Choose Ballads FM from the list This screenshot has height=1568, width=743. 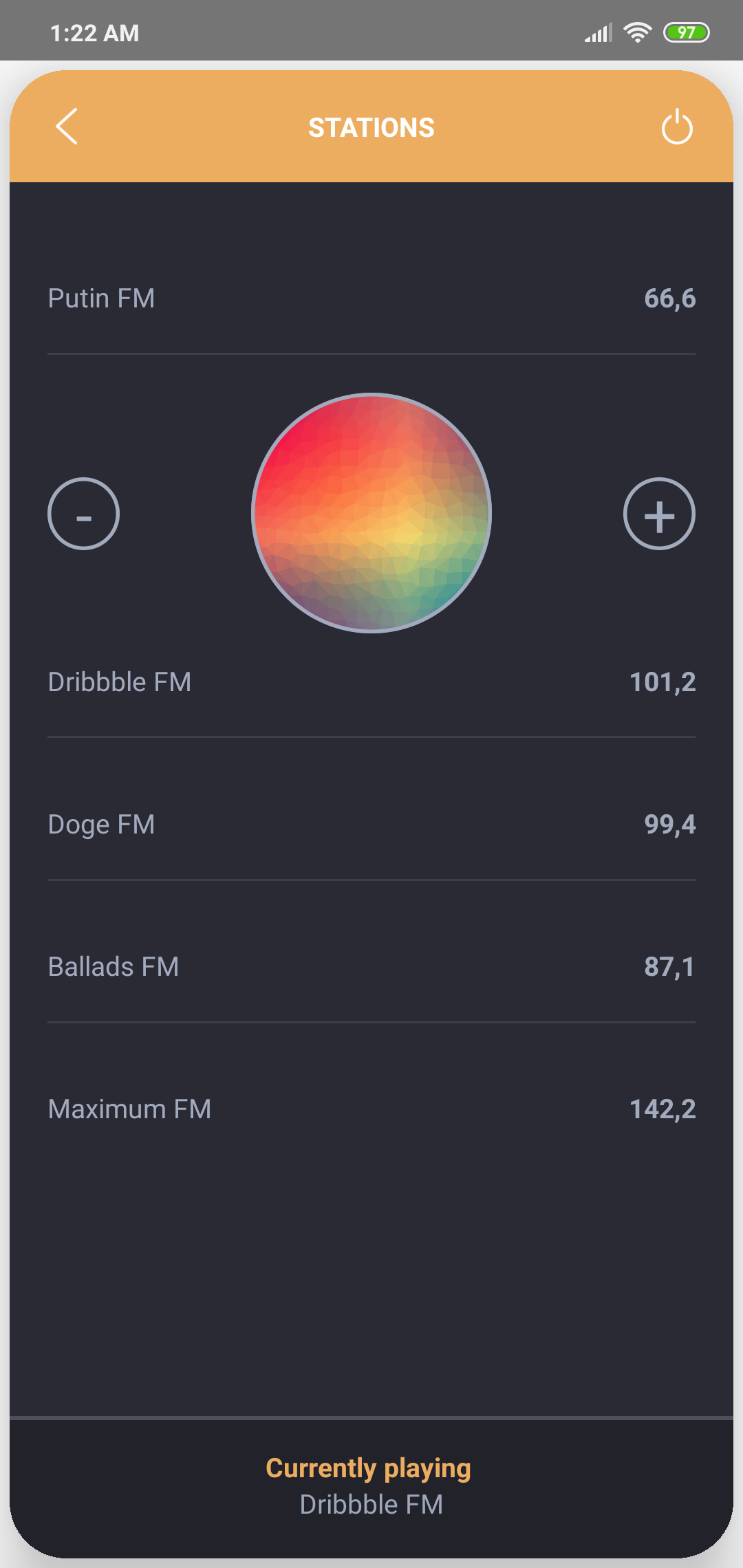[371, 966]
